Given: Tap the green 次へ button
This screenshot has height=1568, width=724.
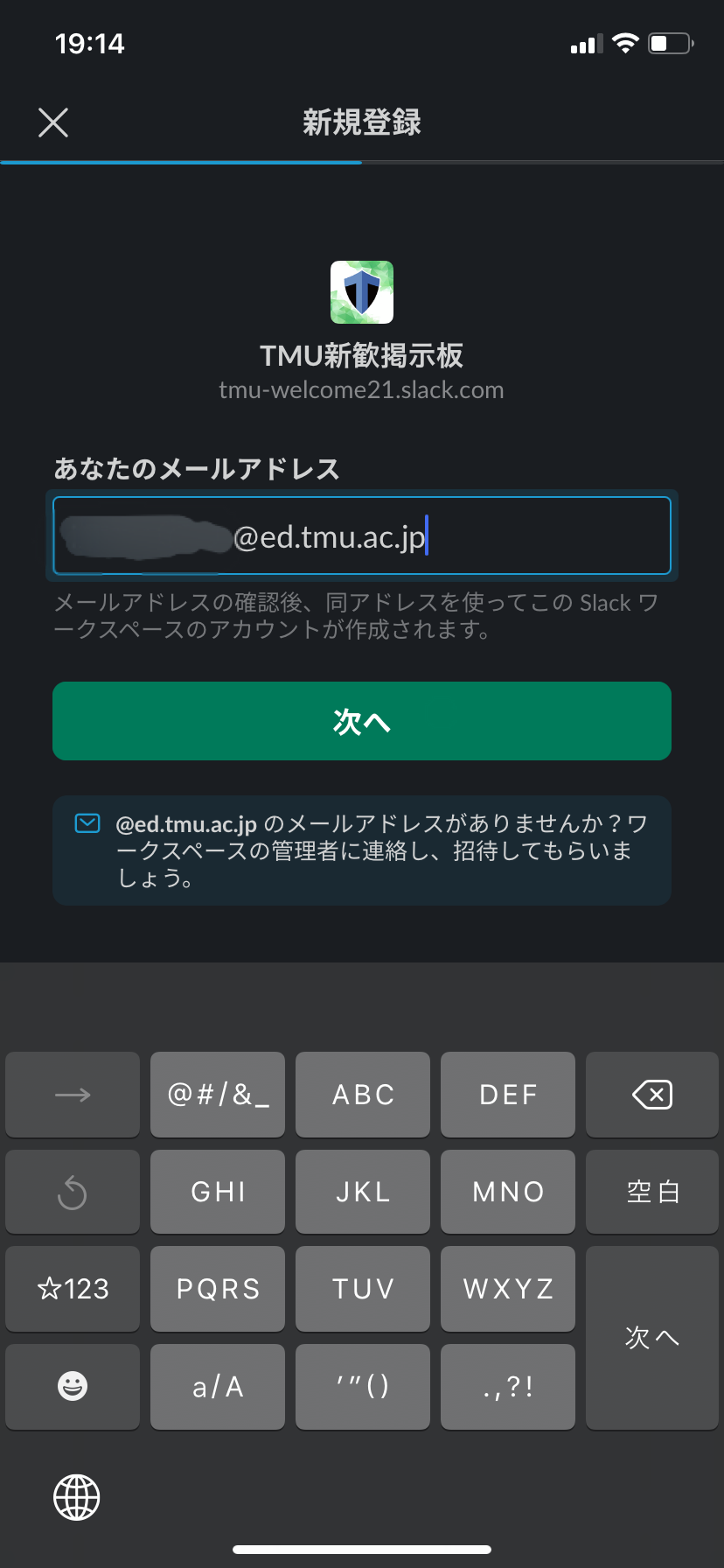Looking at the screenshot, I should tap(362, 721).
